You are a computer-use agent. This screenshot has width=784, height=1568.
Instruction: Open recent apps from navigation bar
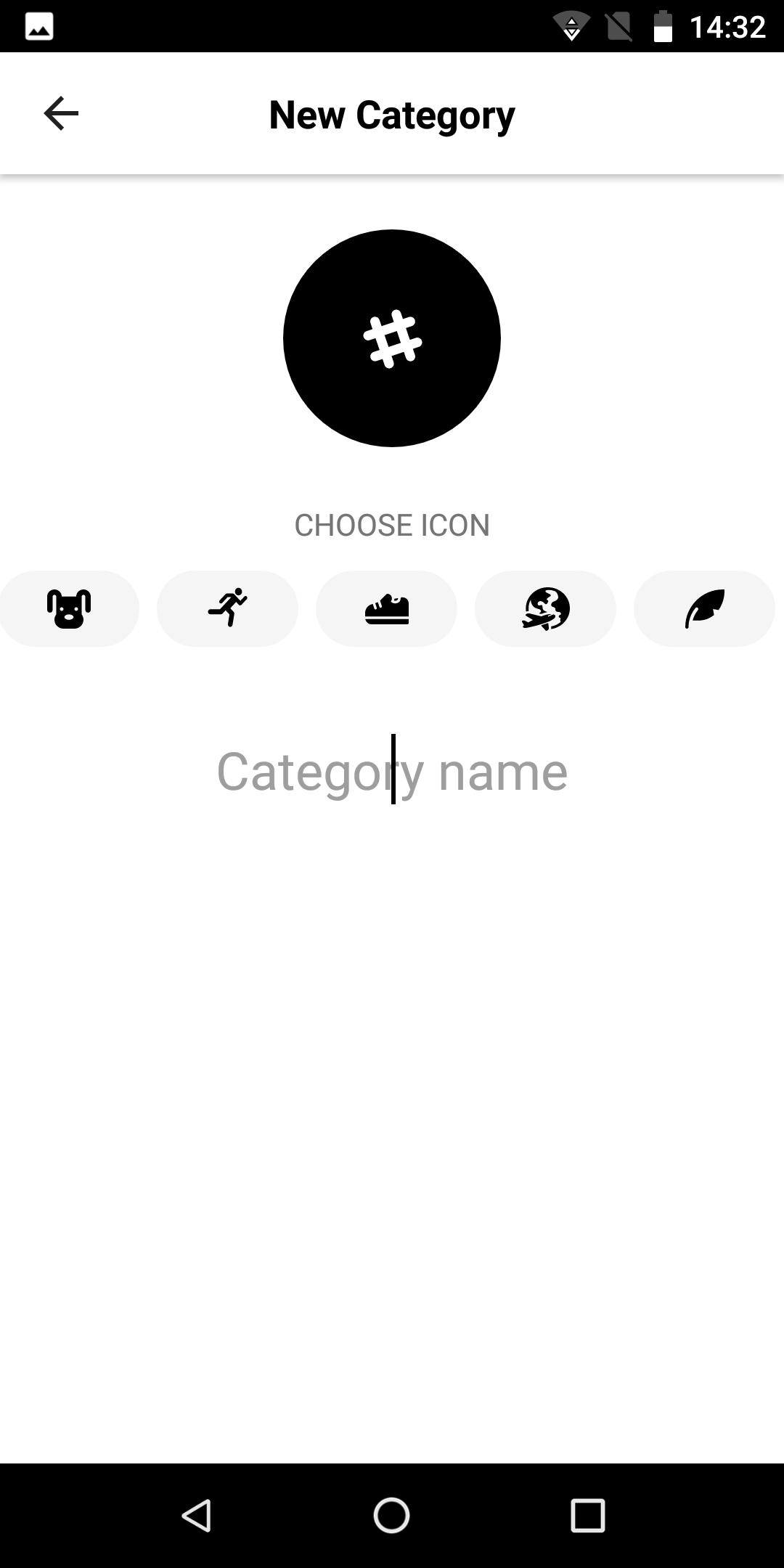click(588, 1516)
